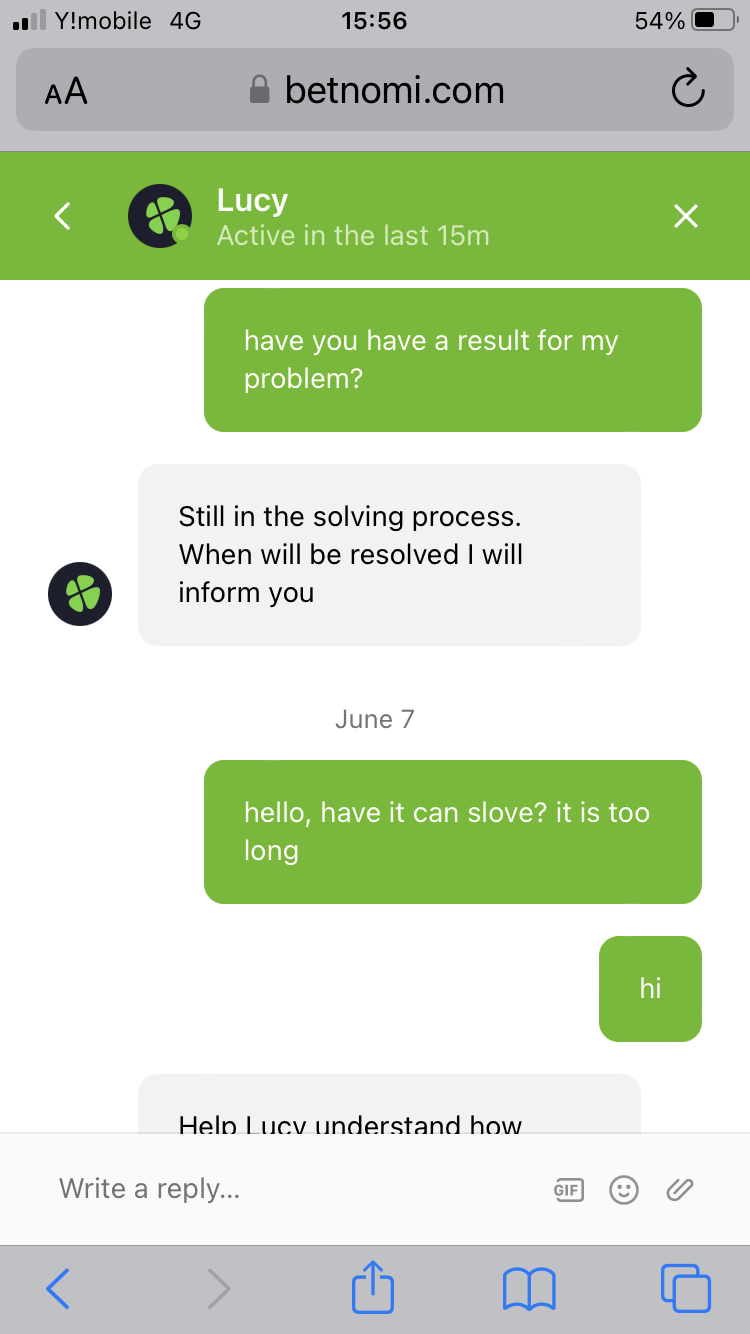
Task: Reload the betnomi.com page
Action: 687,91
